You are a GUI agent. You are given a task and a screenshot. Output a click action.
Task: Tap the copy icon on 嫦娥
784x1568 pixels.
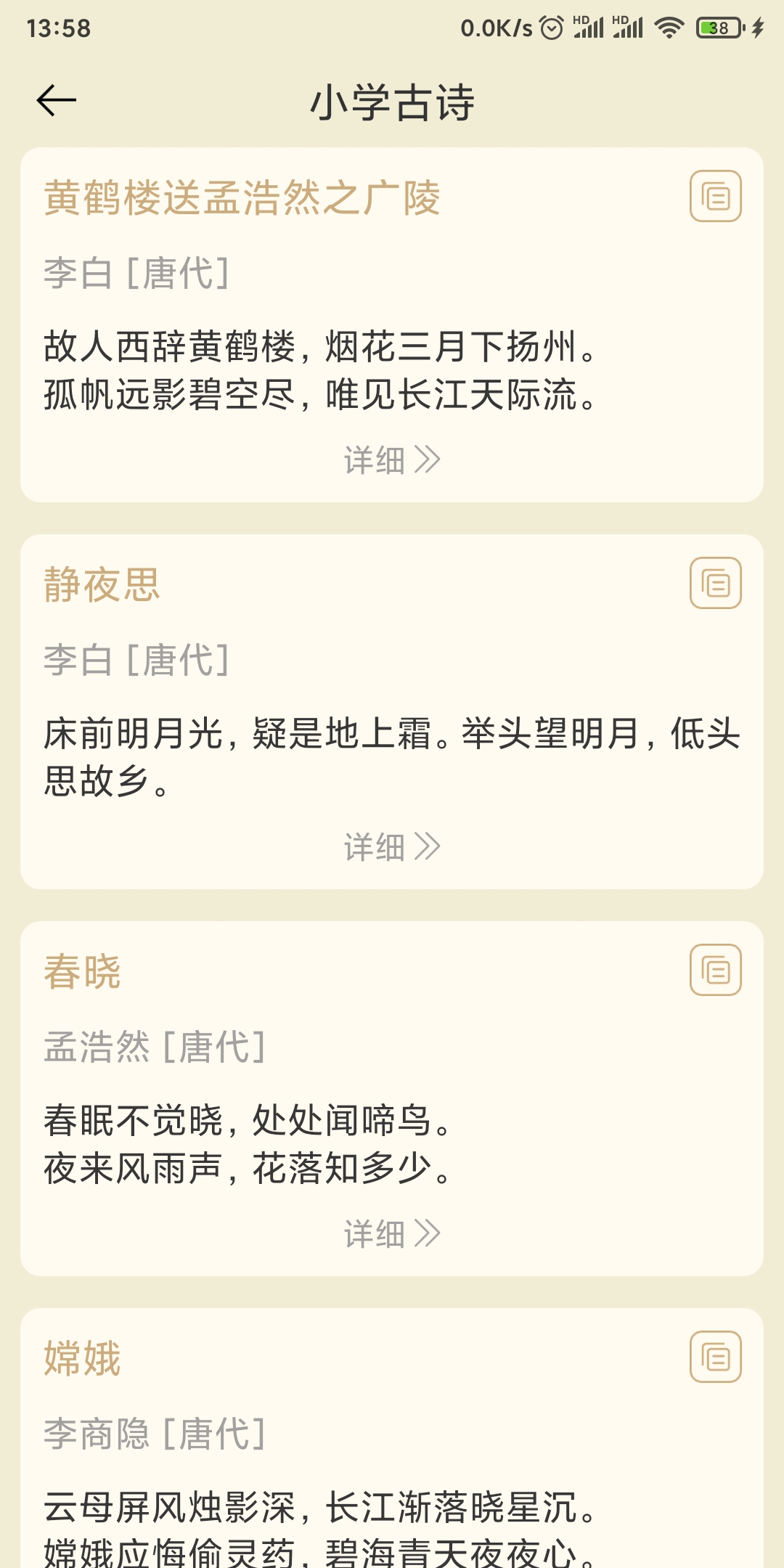(x=715, y=1357)
